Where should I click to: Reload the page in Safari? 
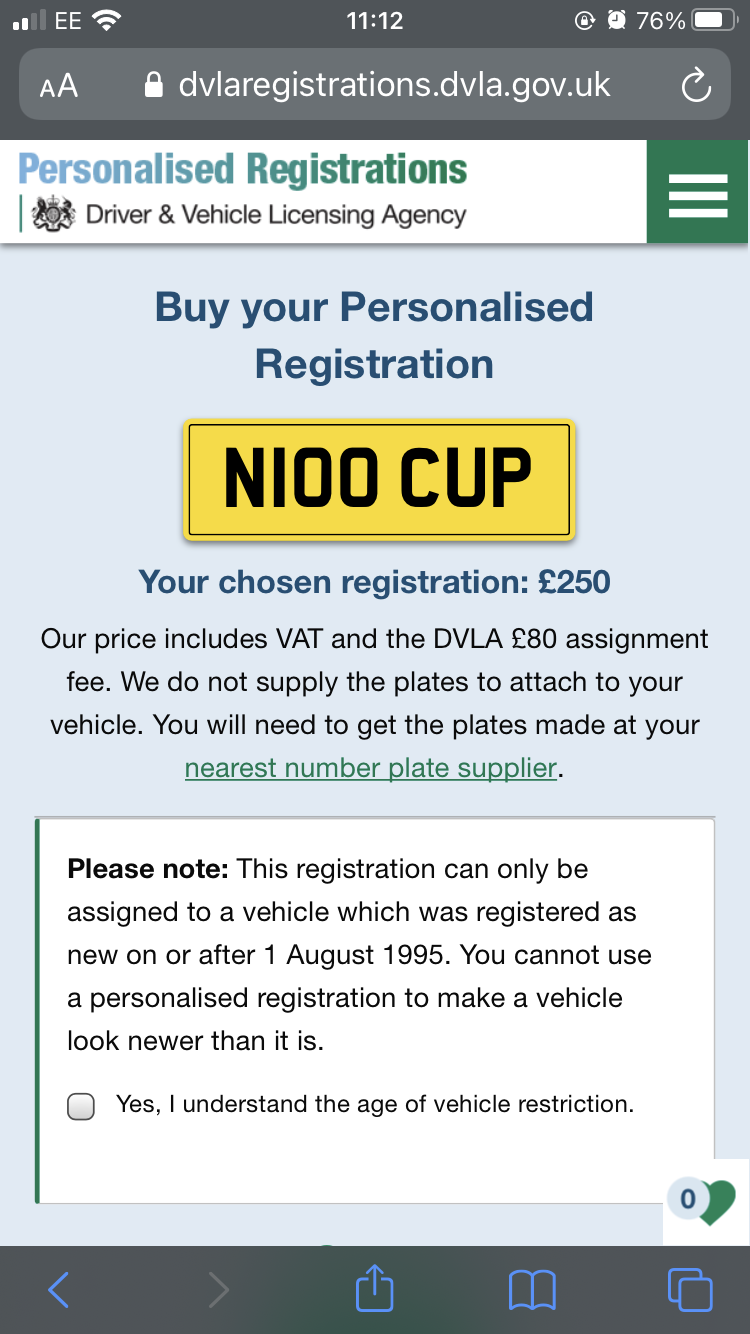695,86
